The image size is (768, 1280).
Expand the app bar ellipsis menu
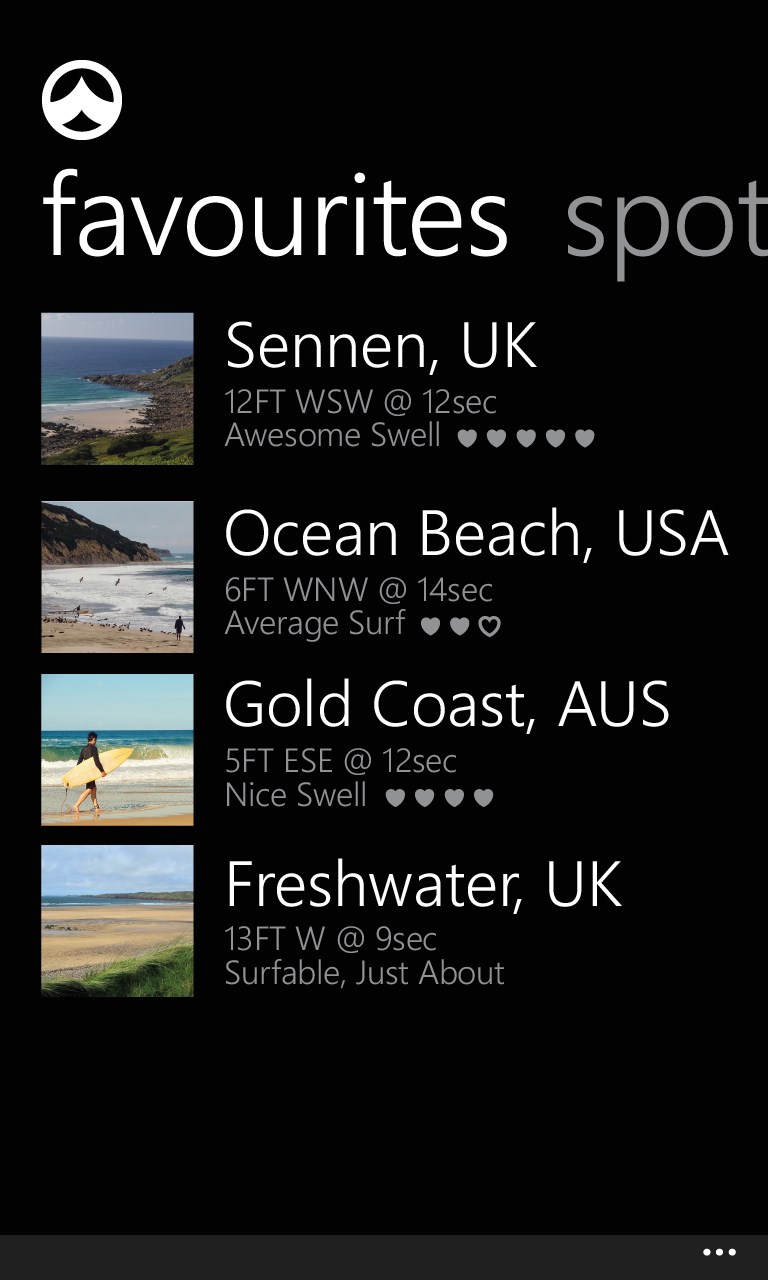[x=719, y=1252]
